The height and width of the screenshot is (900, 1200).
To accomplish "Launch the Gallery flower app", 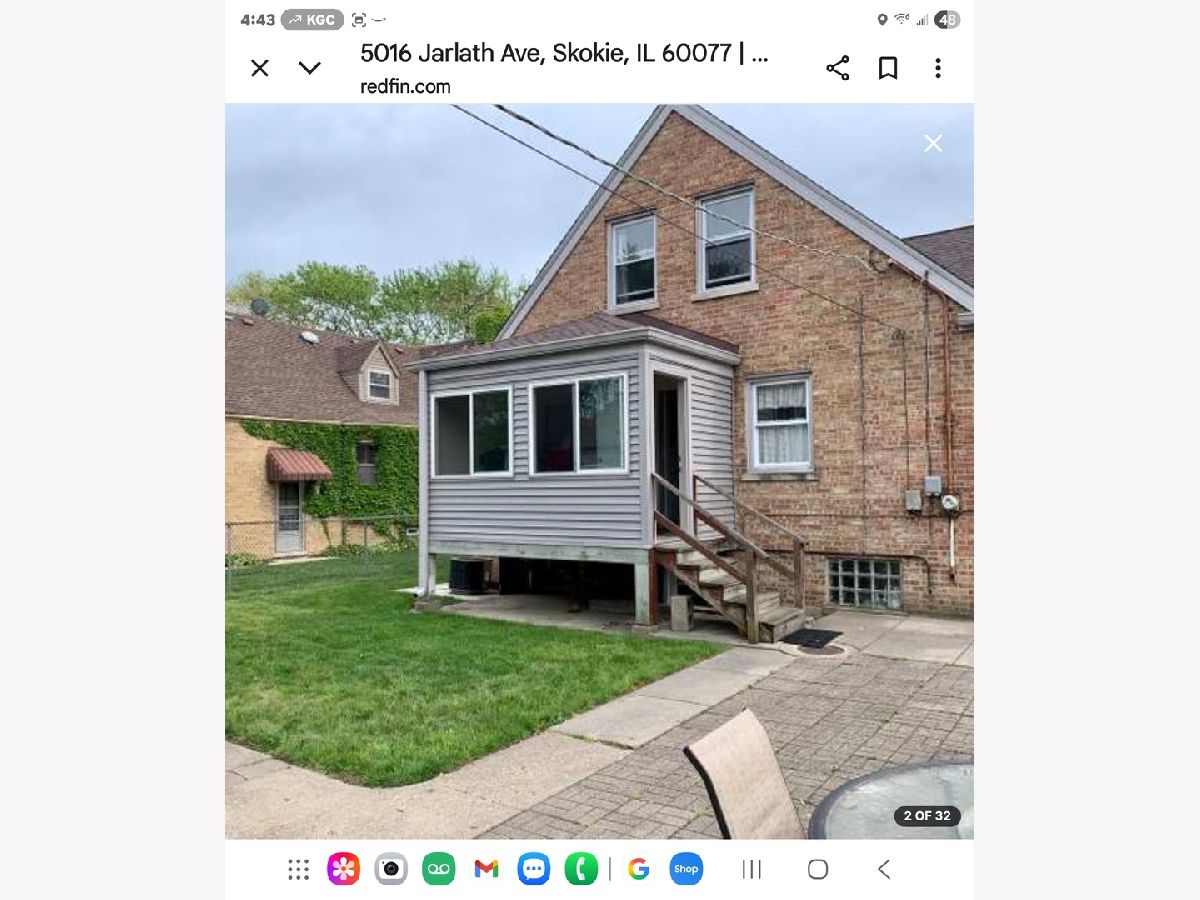I will click(x=343, y=869).
